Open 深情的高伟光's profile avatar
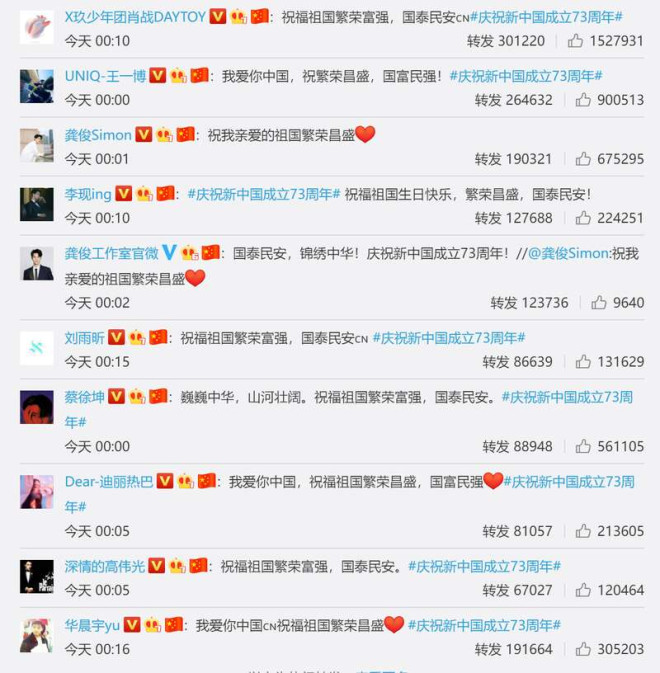The image size is (660, 673). 37,576
